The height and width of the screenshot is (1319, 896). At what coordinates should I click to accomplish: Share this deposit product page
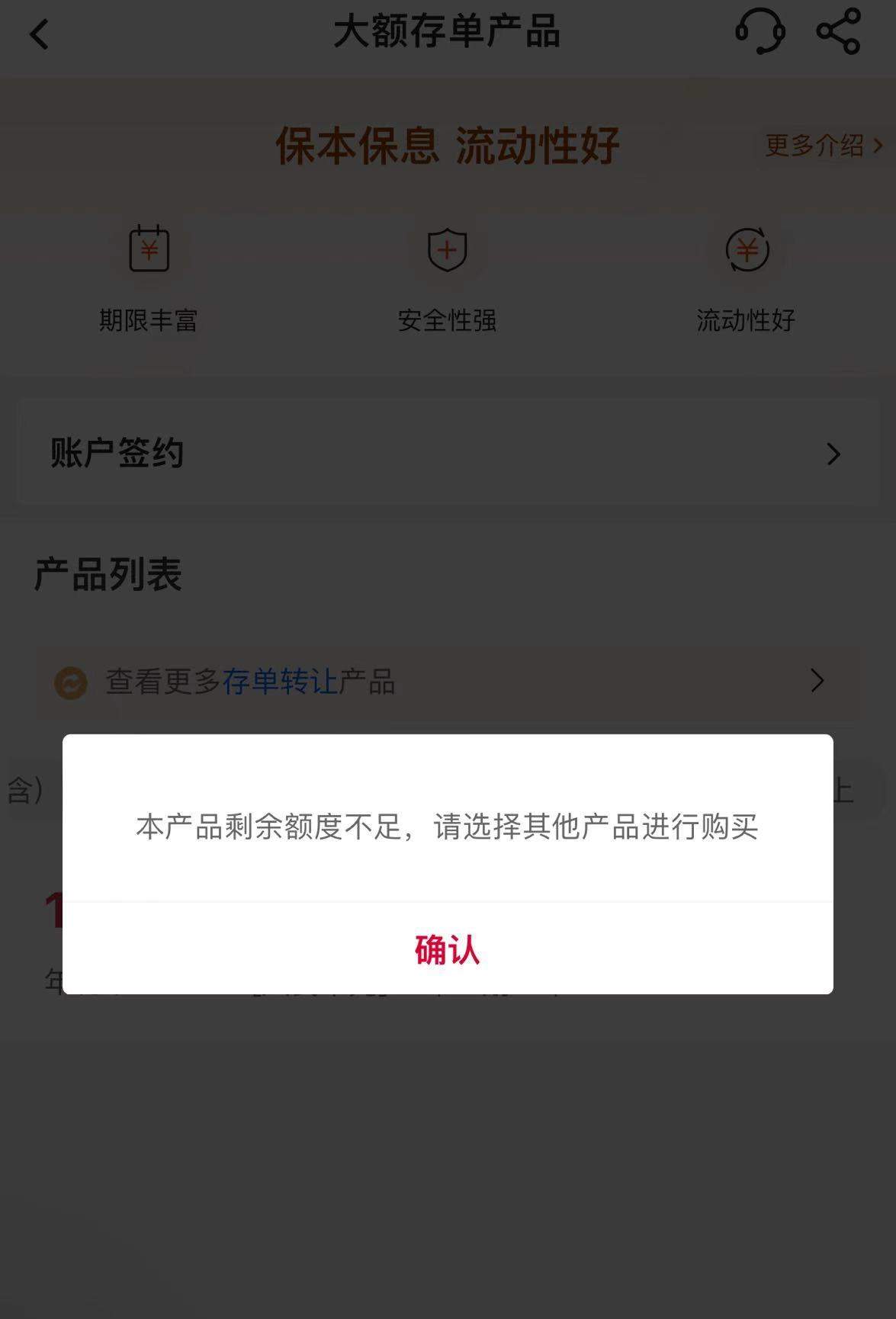838,32
